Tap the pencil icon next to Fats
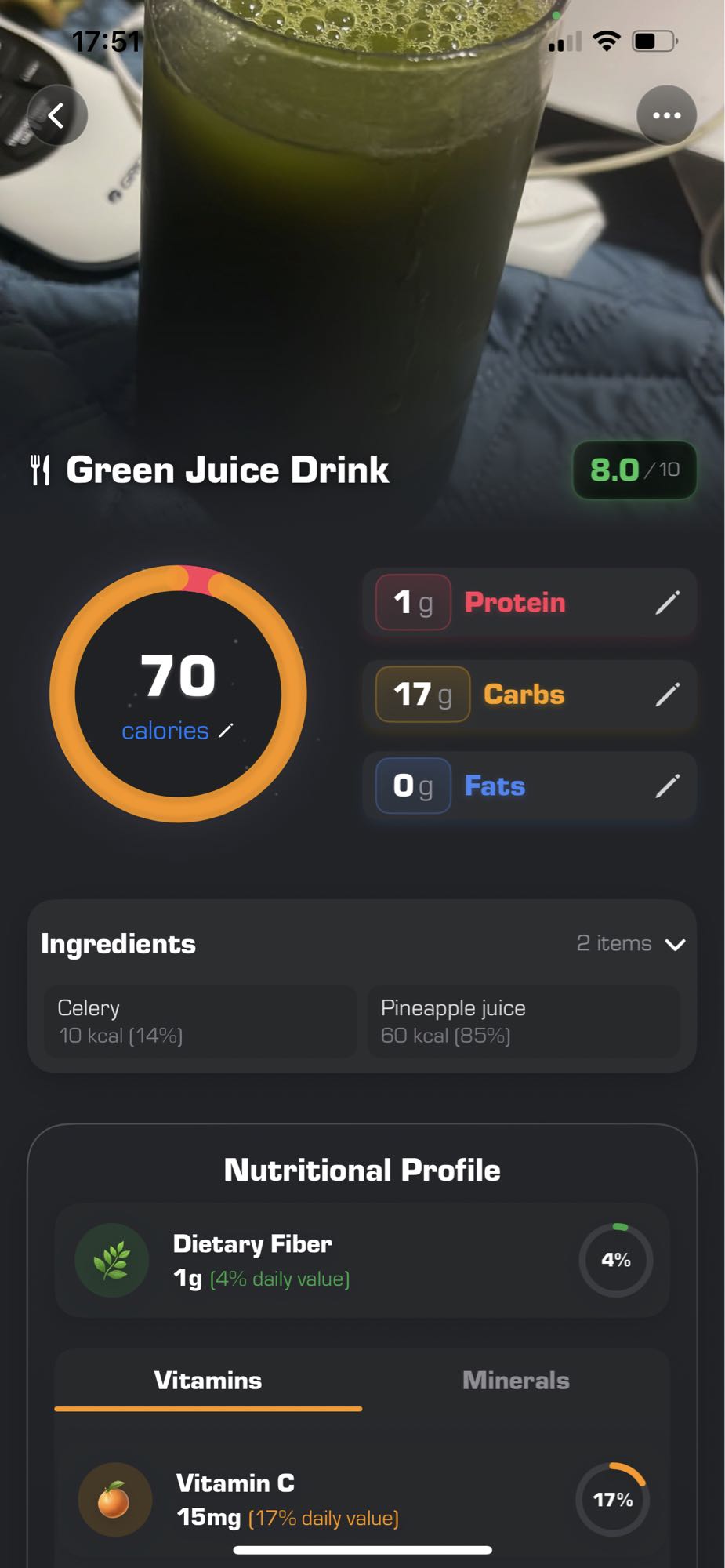The height and width of the screenshot is (1568, 725). (x=667, y=786)
